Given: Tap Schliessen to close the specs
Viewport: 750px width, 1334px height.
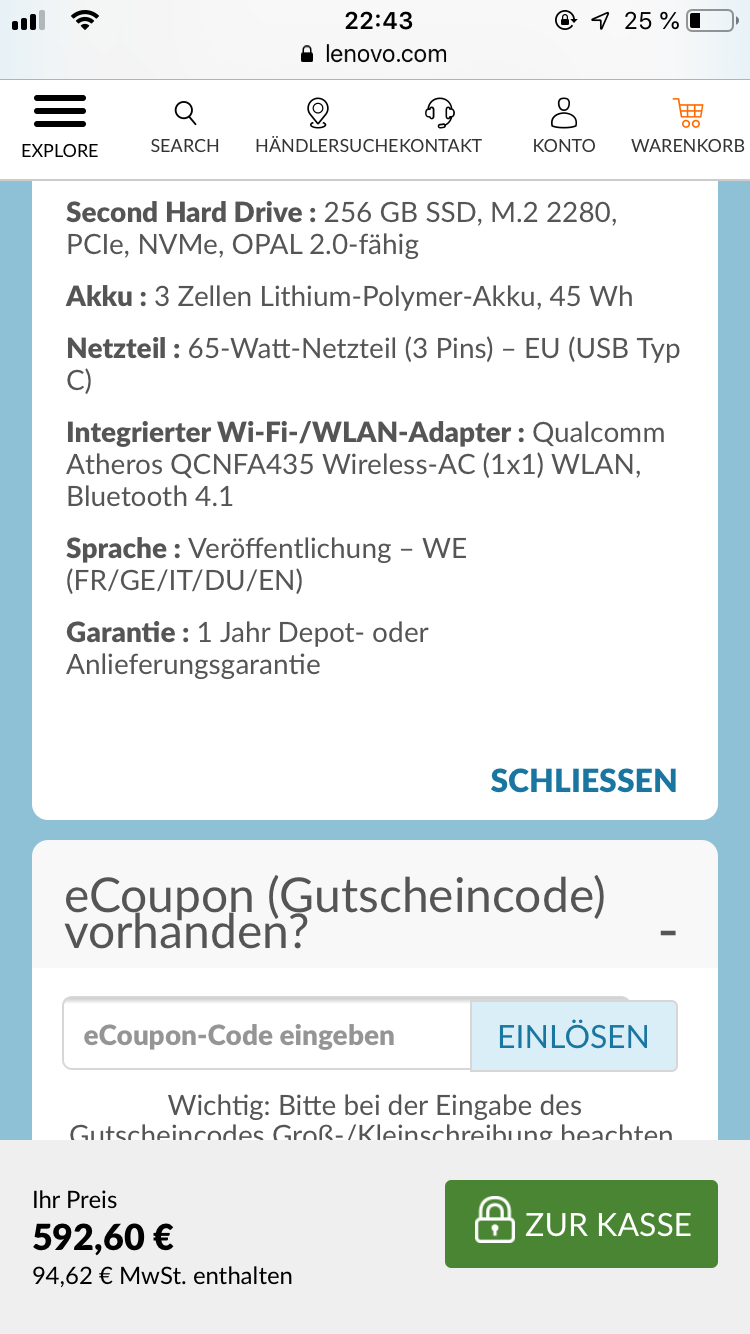Looking at the screenshot, I should (x=583, y=780).
